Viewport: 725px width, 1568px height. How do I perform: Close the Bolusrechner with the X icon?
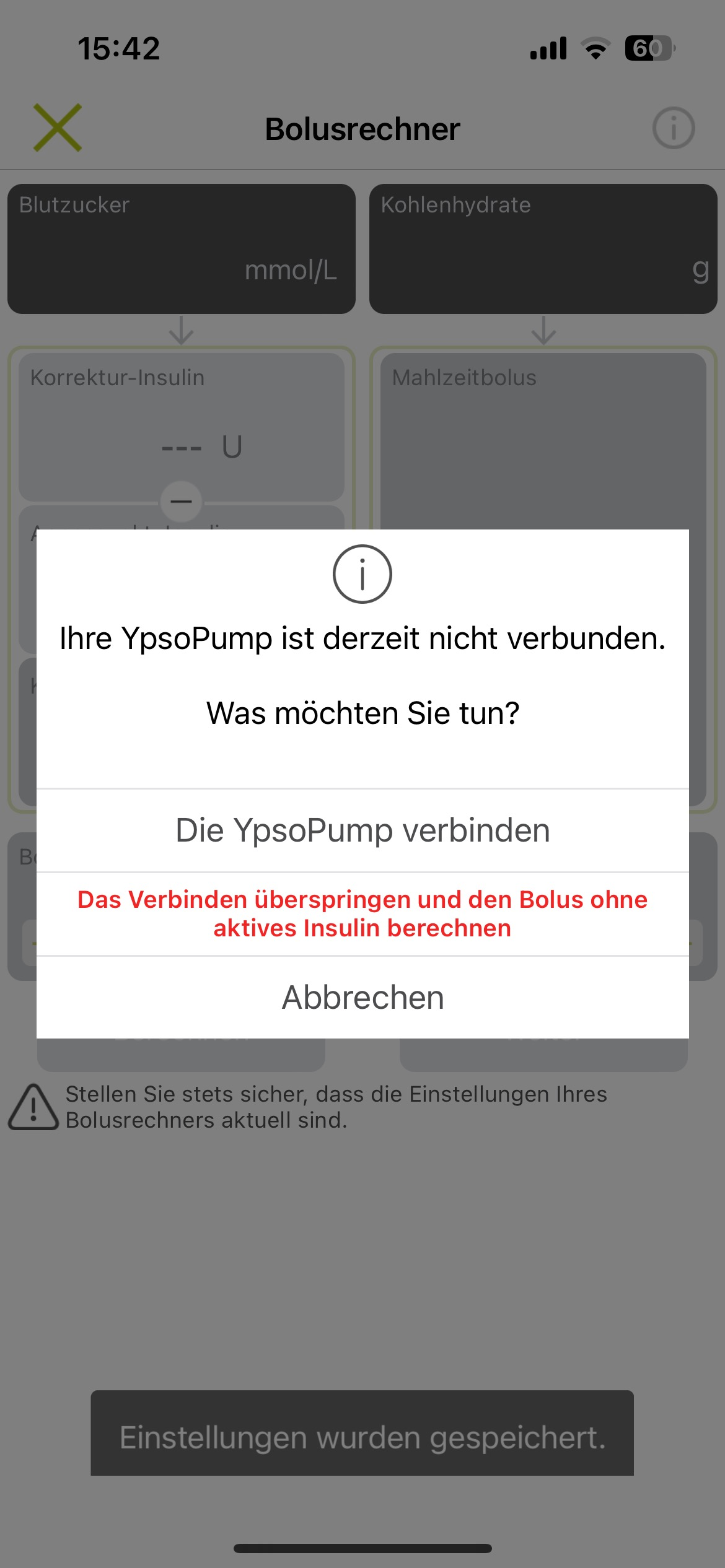pos(58,128)
